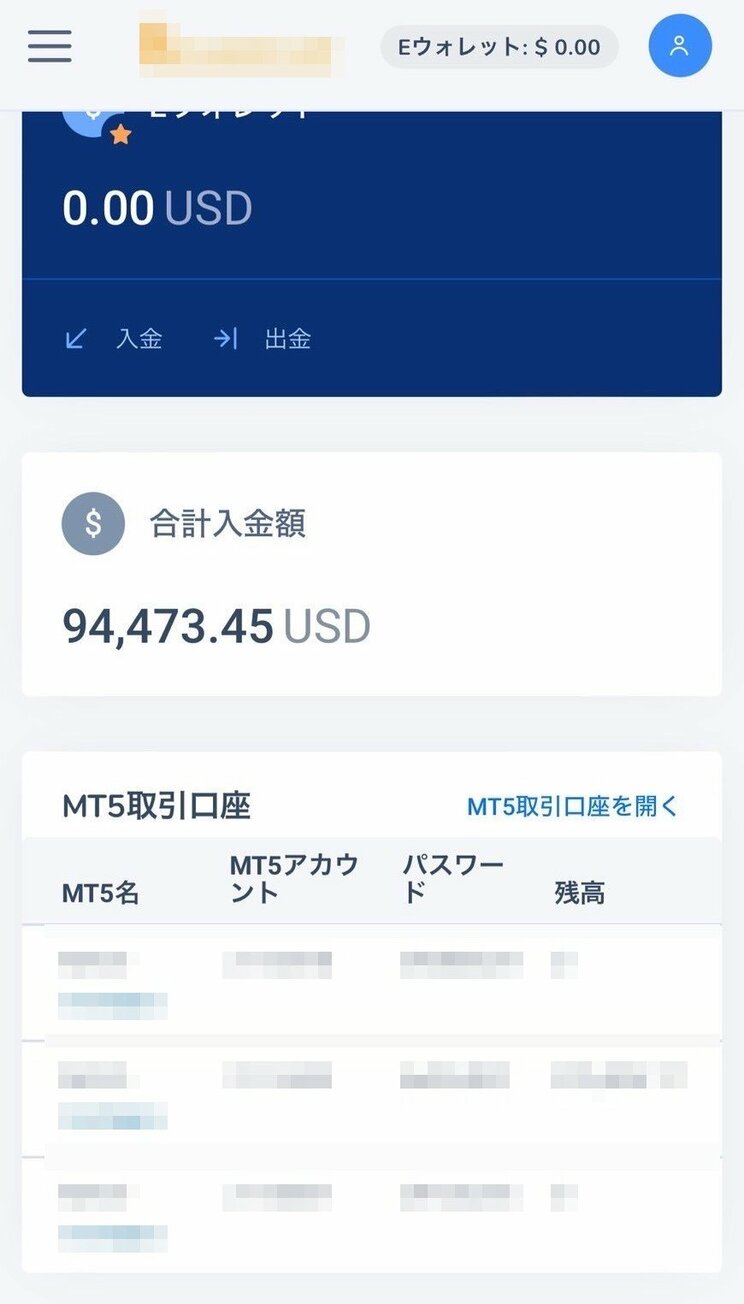Select the 出金 withdrawal arrow icon
This screenshot has width=744, height=1304.
(x=226, y=338)
